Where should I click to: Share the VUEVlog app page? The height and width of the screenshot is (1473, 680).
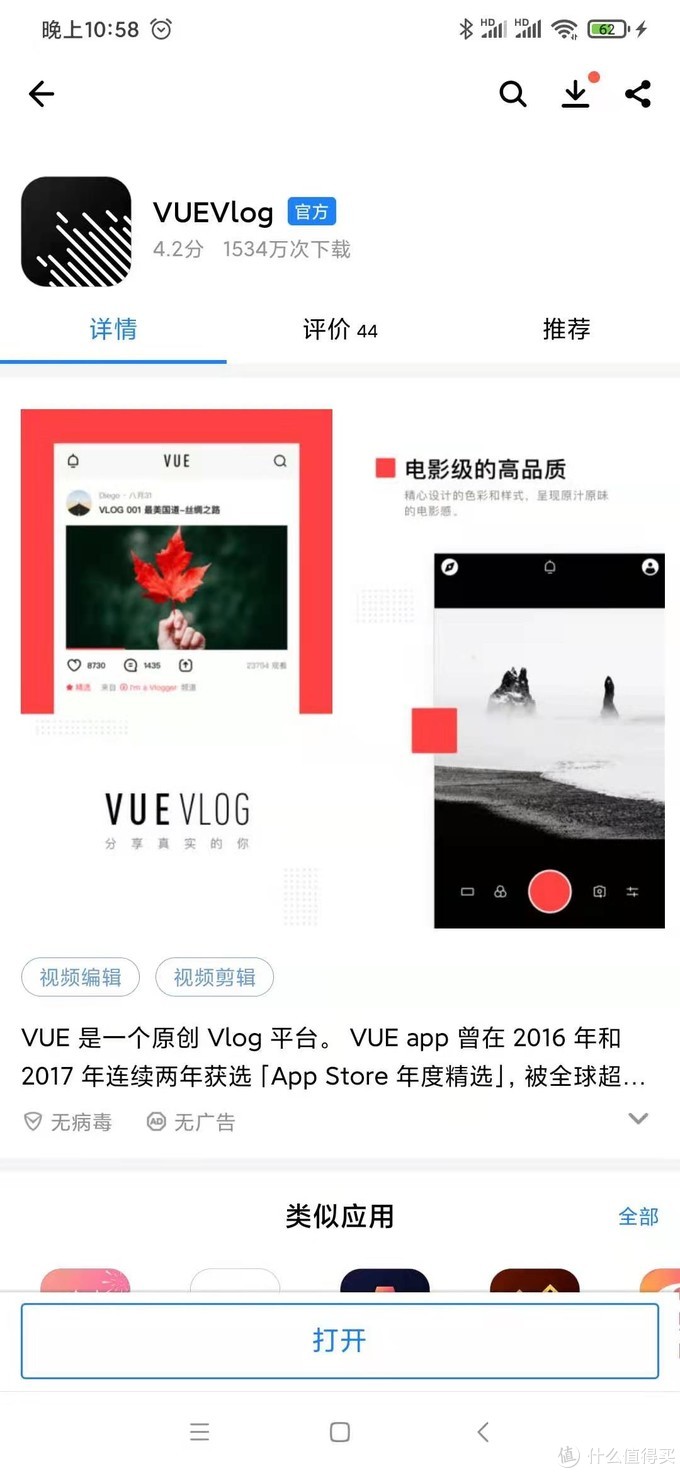click(638, 94)
